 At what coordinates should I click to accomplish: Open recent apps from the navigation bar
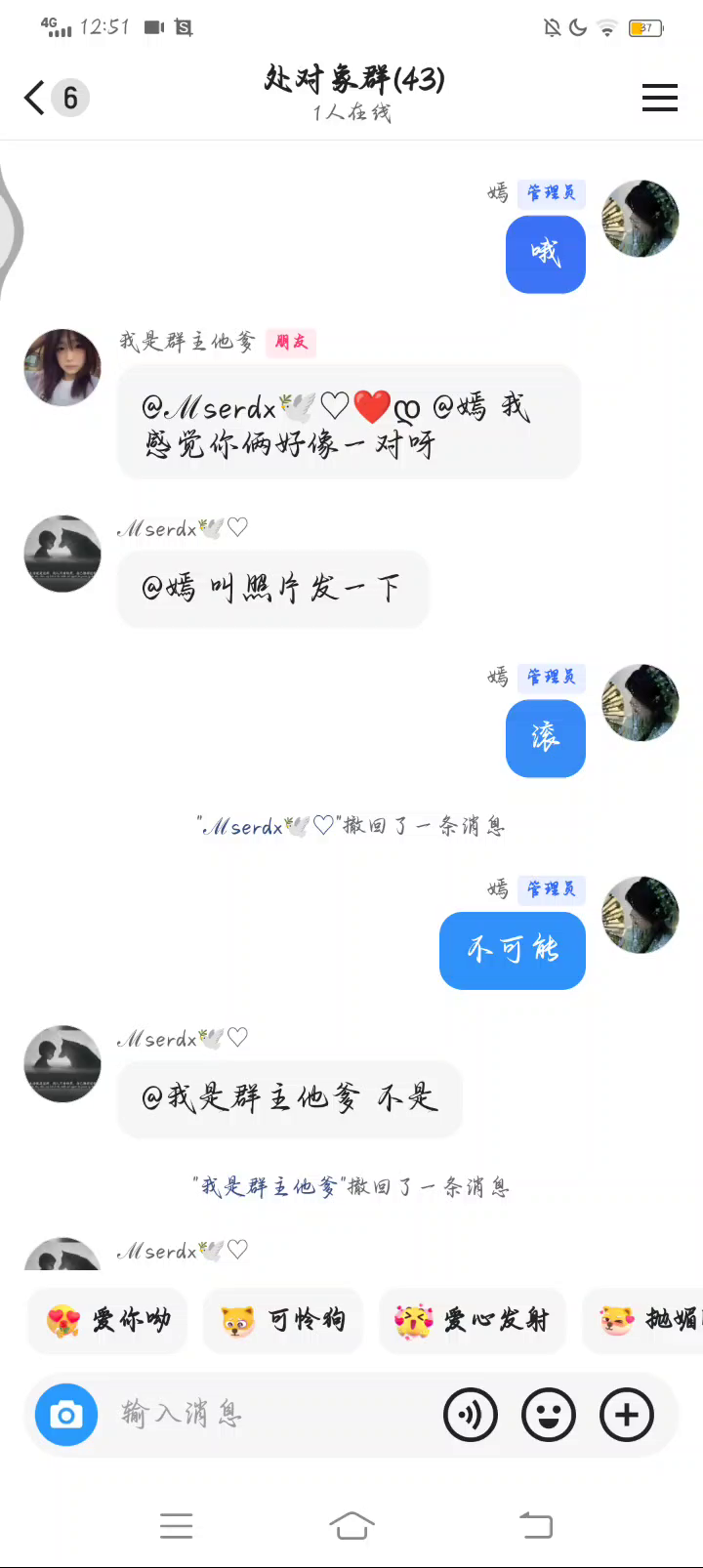[177, 1525]
